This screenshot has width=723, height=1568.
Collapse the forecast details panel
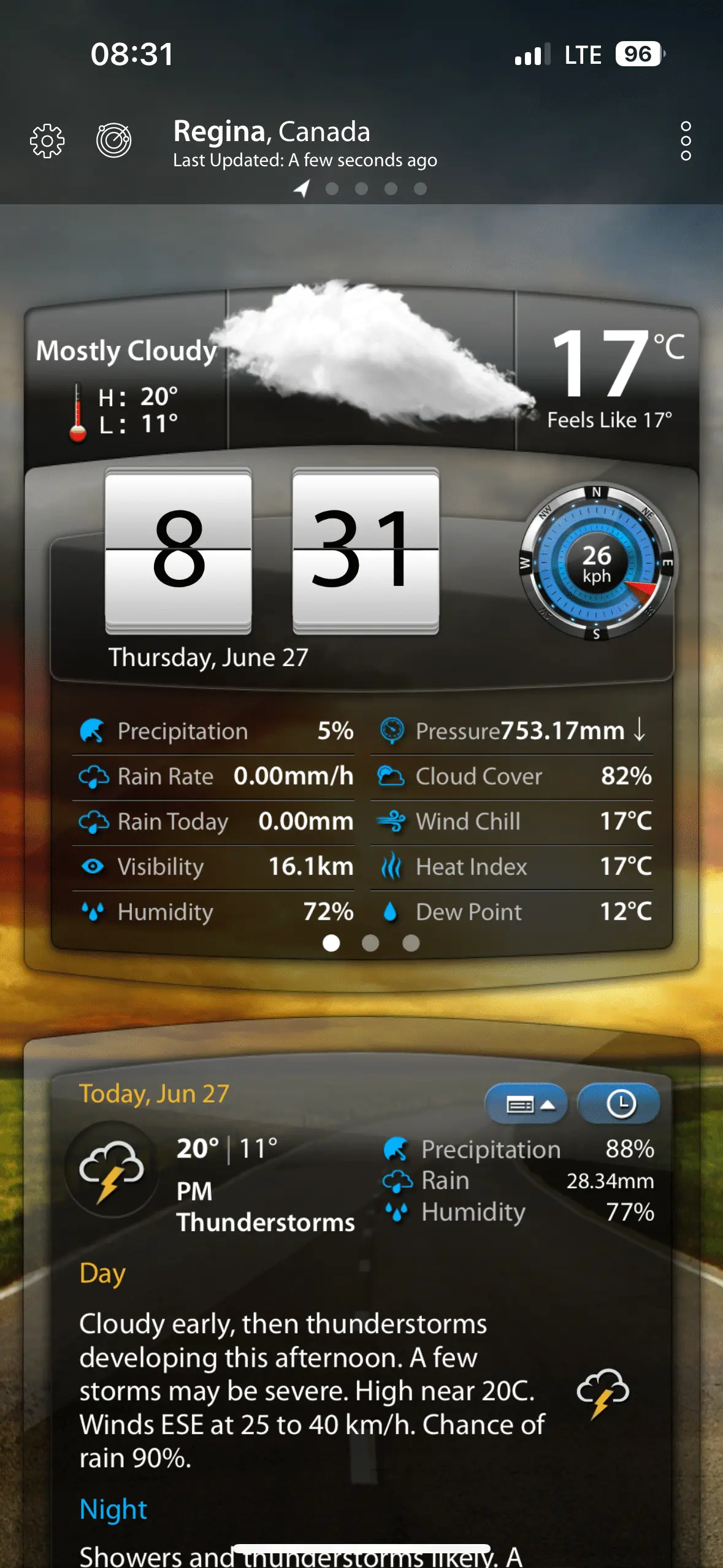[x=527, y=1105]
